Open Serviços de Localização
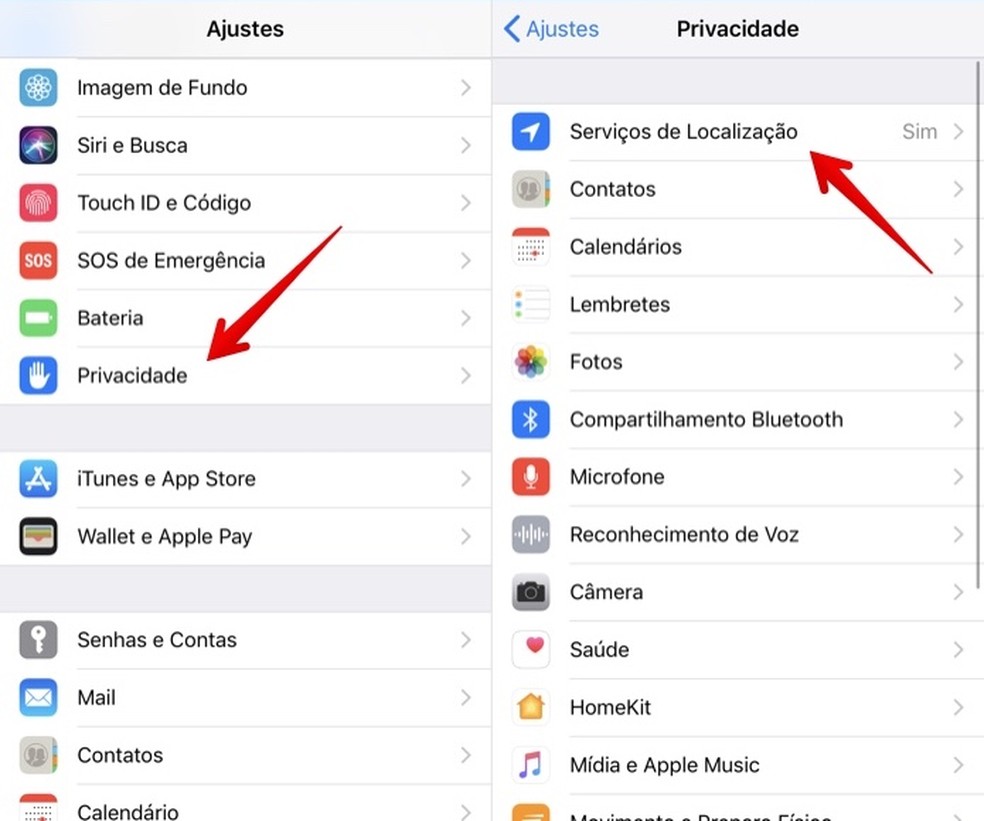The width and height of the screenshot is (984, 821). [x=683, y=131]
